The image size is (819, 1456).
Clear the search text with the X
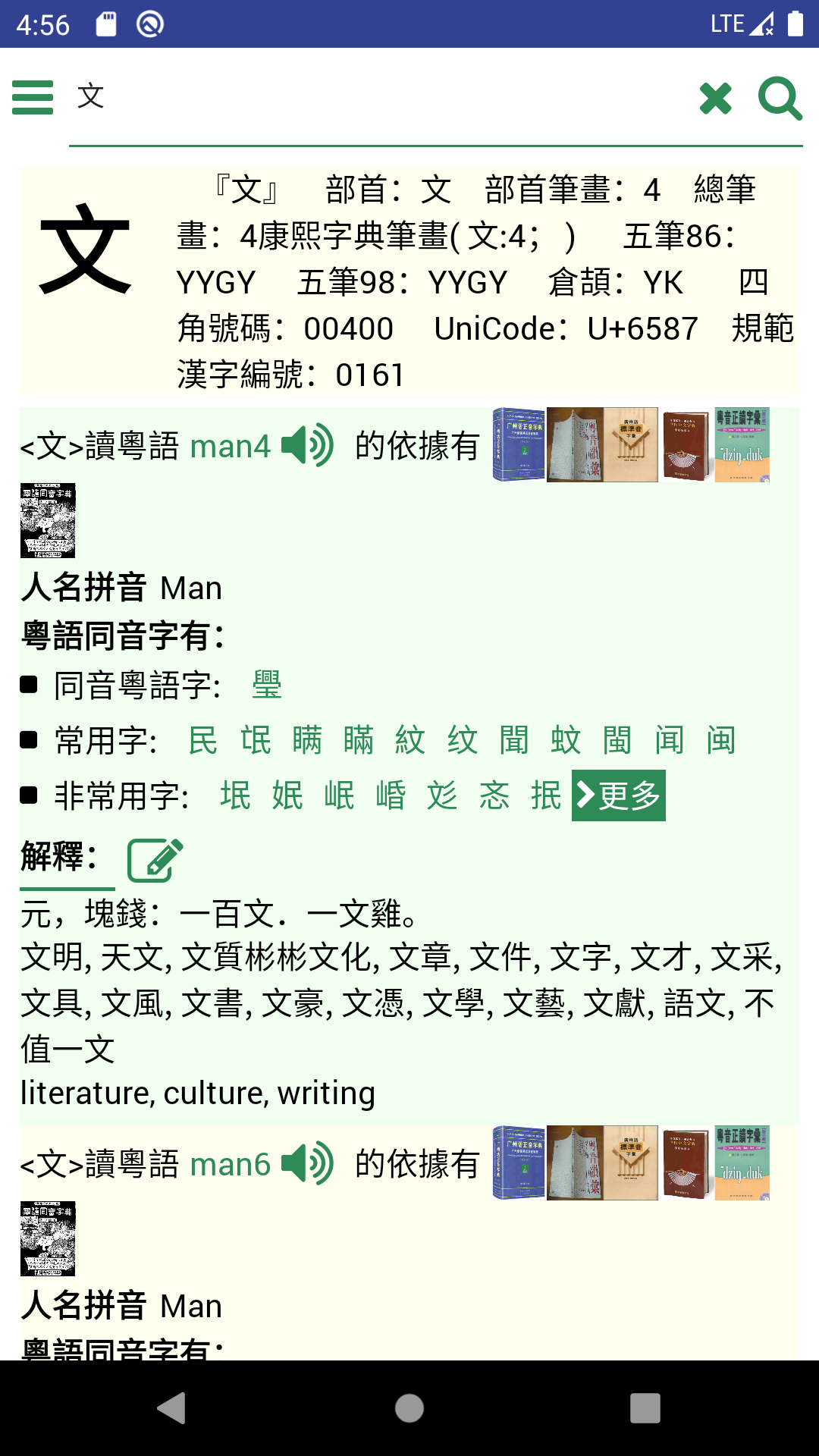715,99
